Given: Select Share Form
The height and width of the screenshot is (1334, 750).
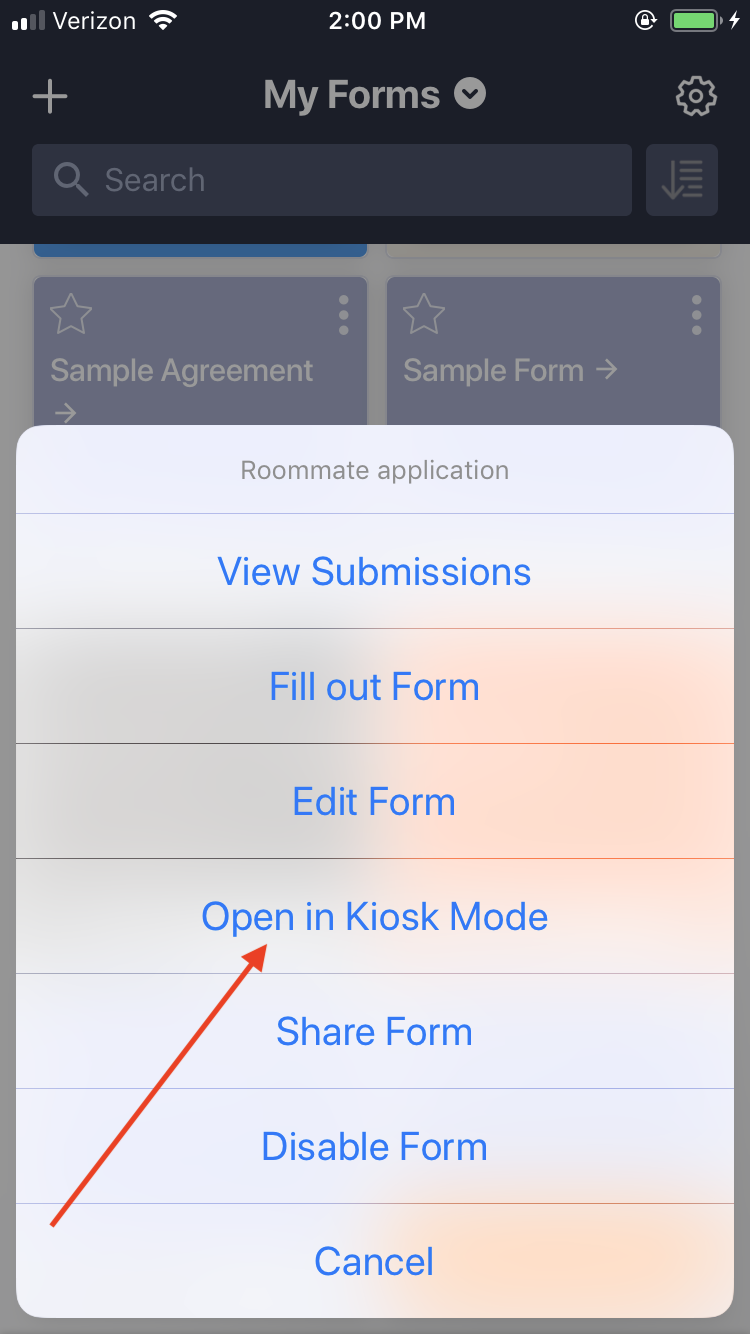Looking at the screenshot, I should tap(374, 1032).
